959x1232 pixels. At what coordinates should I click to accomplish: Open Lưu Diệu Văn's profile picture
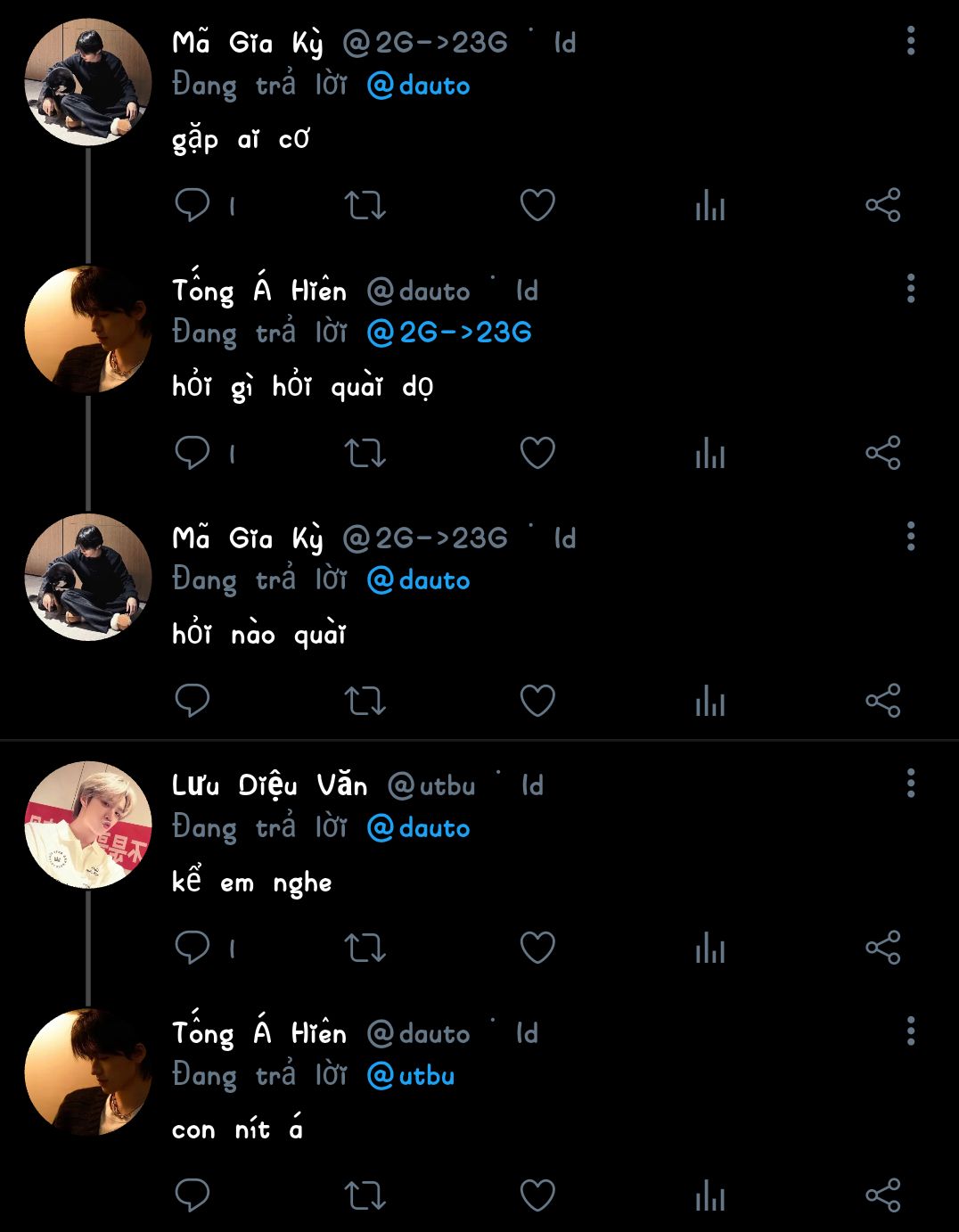click(x=87, y=825)
